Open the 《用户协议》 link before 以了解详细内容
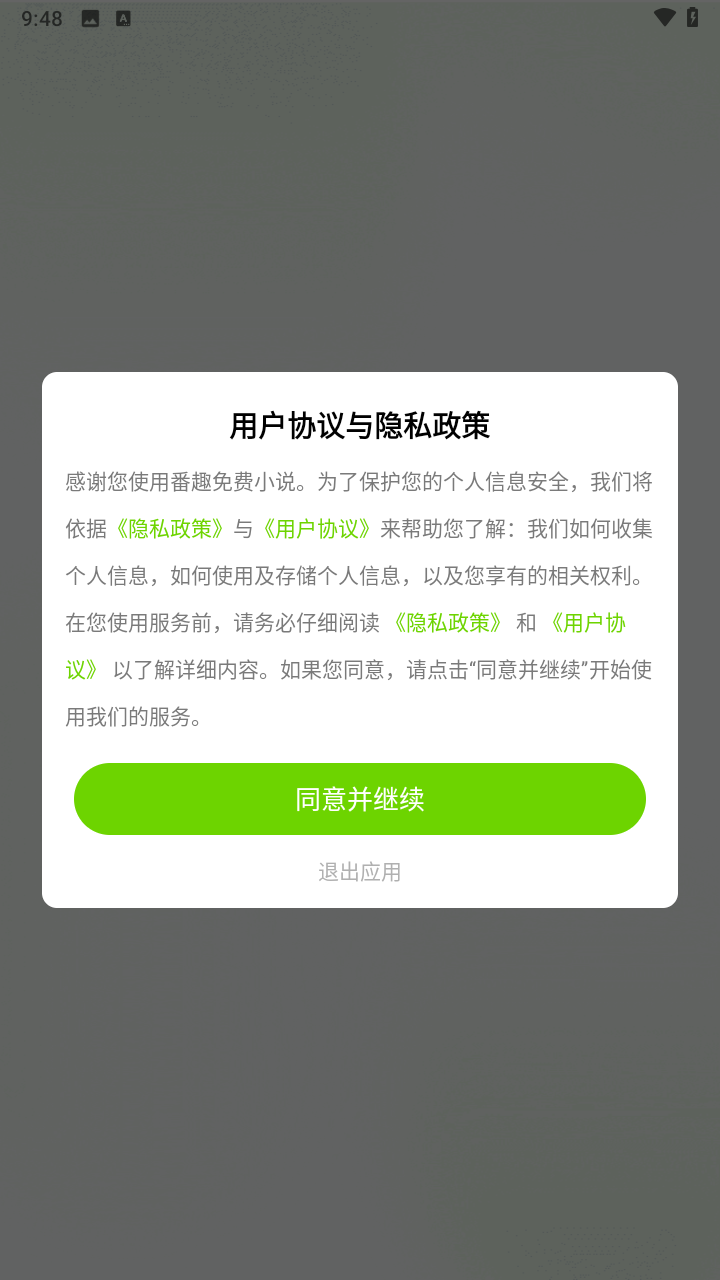The height and width of the screenshot is (1280, 720). coord(587,624)
